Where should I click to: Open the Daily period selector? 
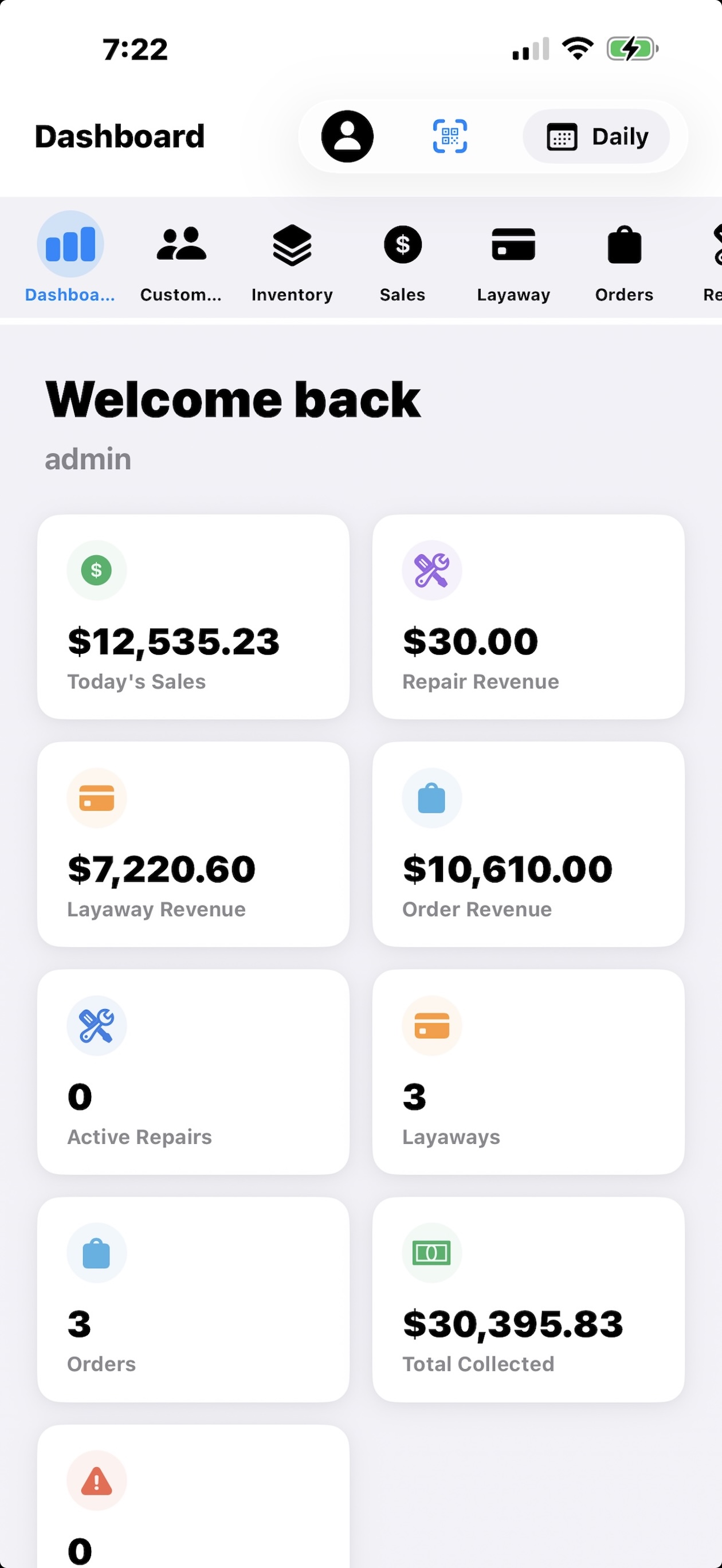[x=595, y=136]
